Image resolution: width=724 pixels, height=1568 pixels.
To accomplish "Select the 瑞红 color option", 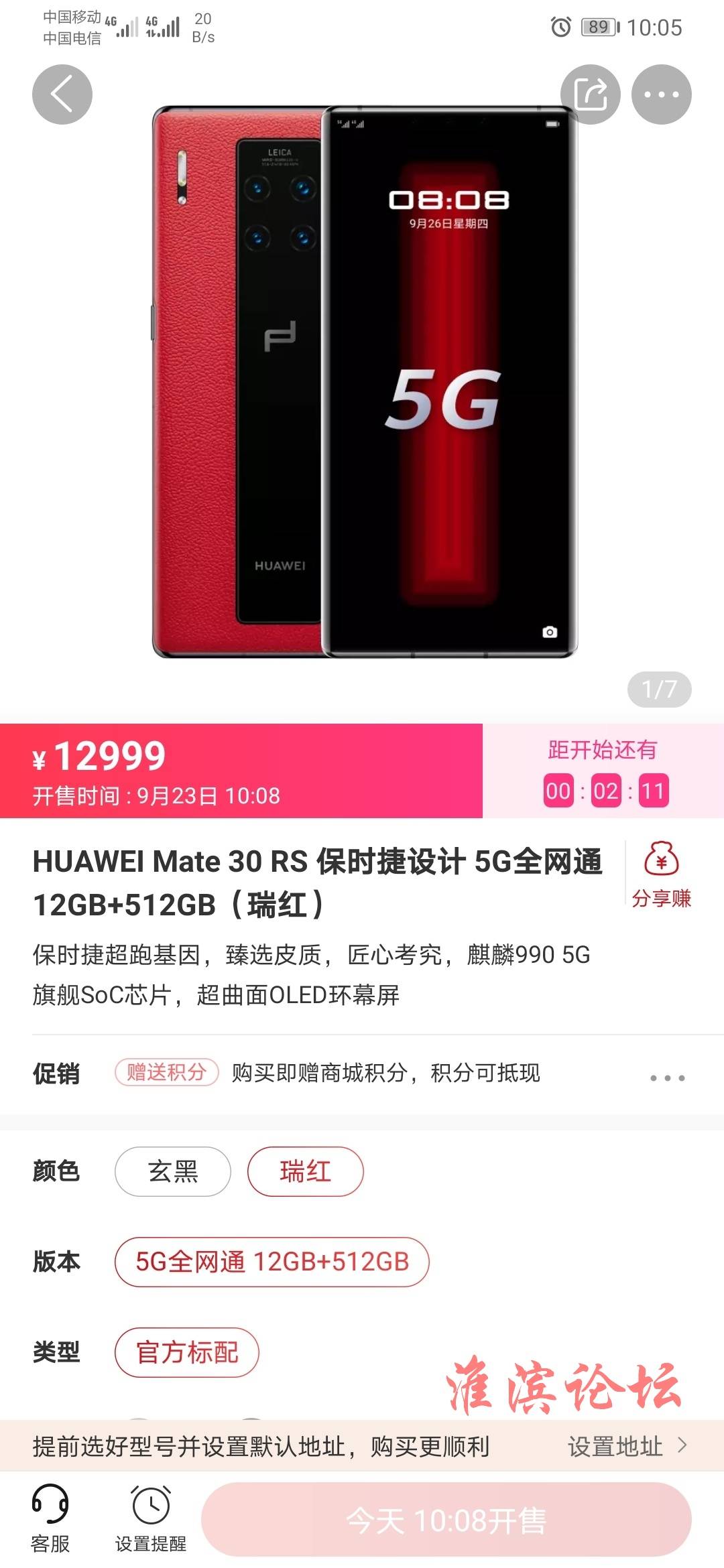I will (x=306, y=1172).
